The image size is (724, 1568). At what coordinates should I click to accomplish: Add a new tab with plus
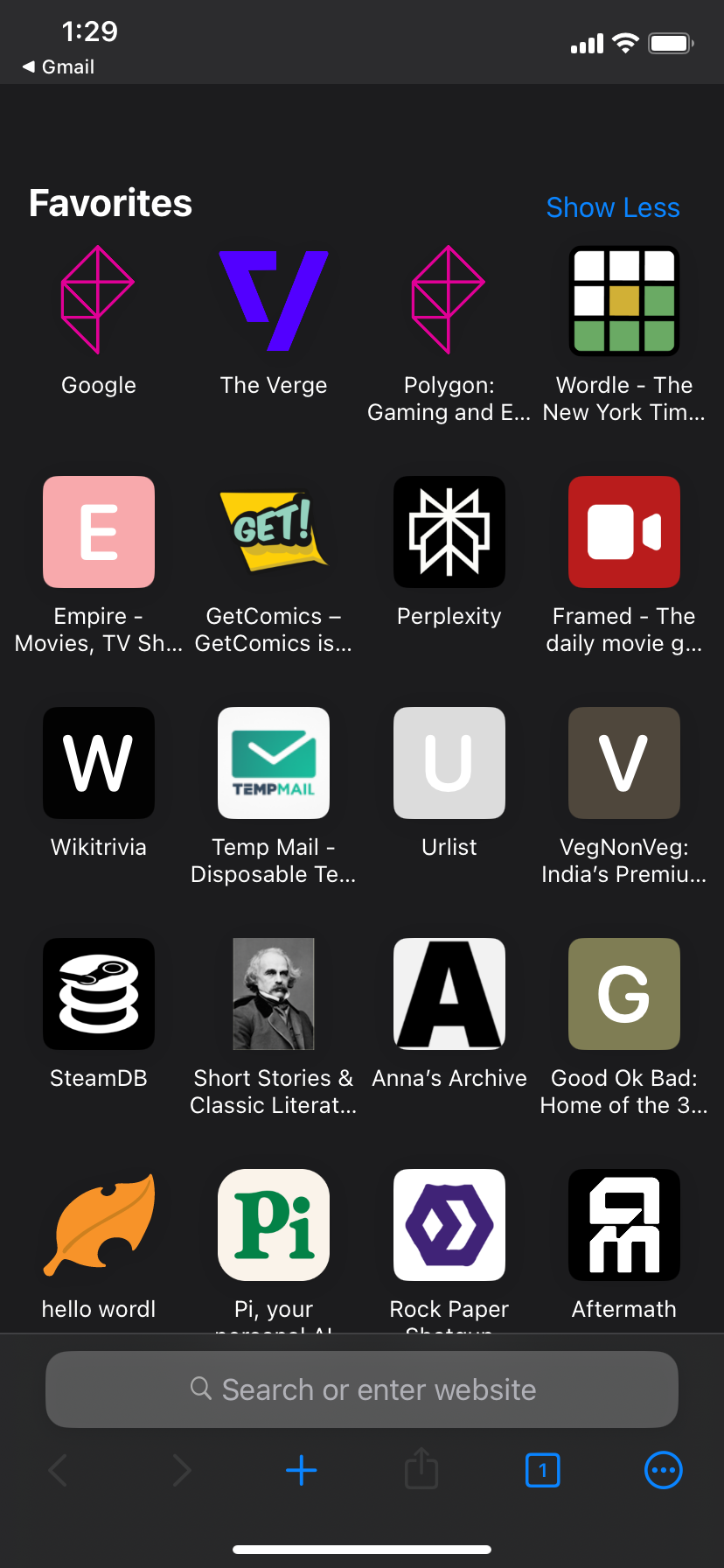(x=302, y=1470)
